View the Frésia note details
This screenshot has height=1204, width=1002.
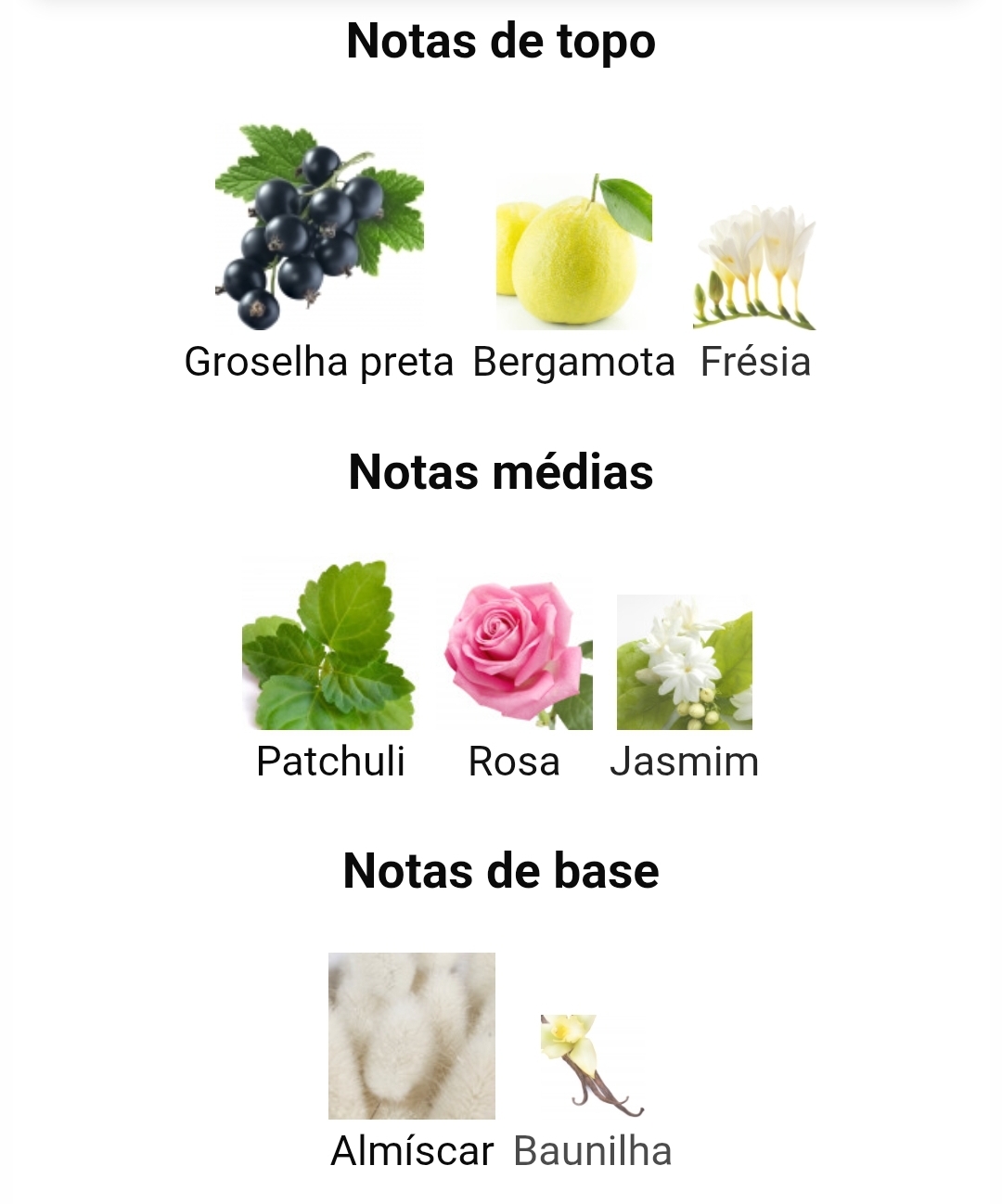(x=754, y=268)
